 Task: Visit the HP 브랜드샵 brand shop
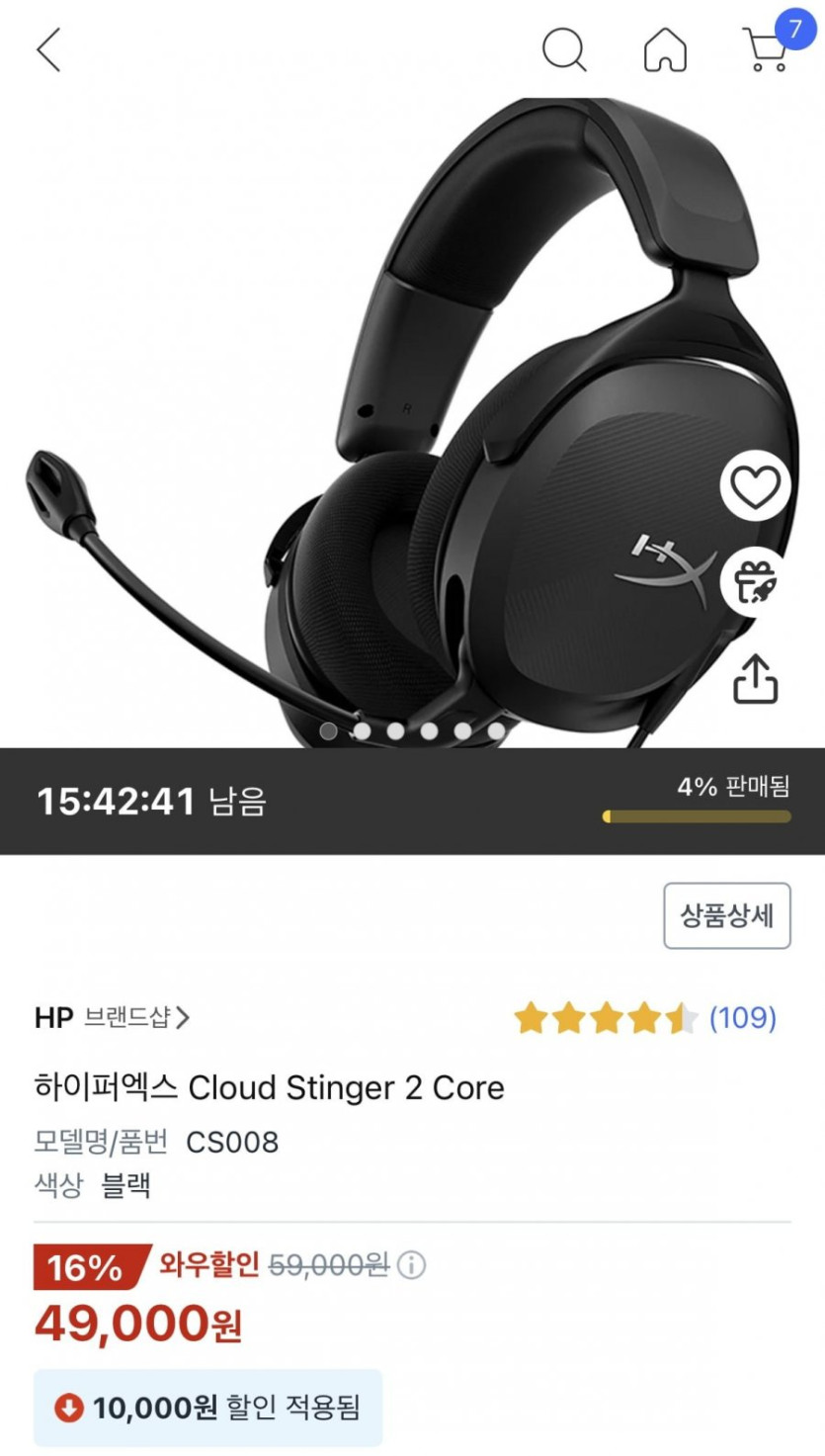coord(113,1017)
